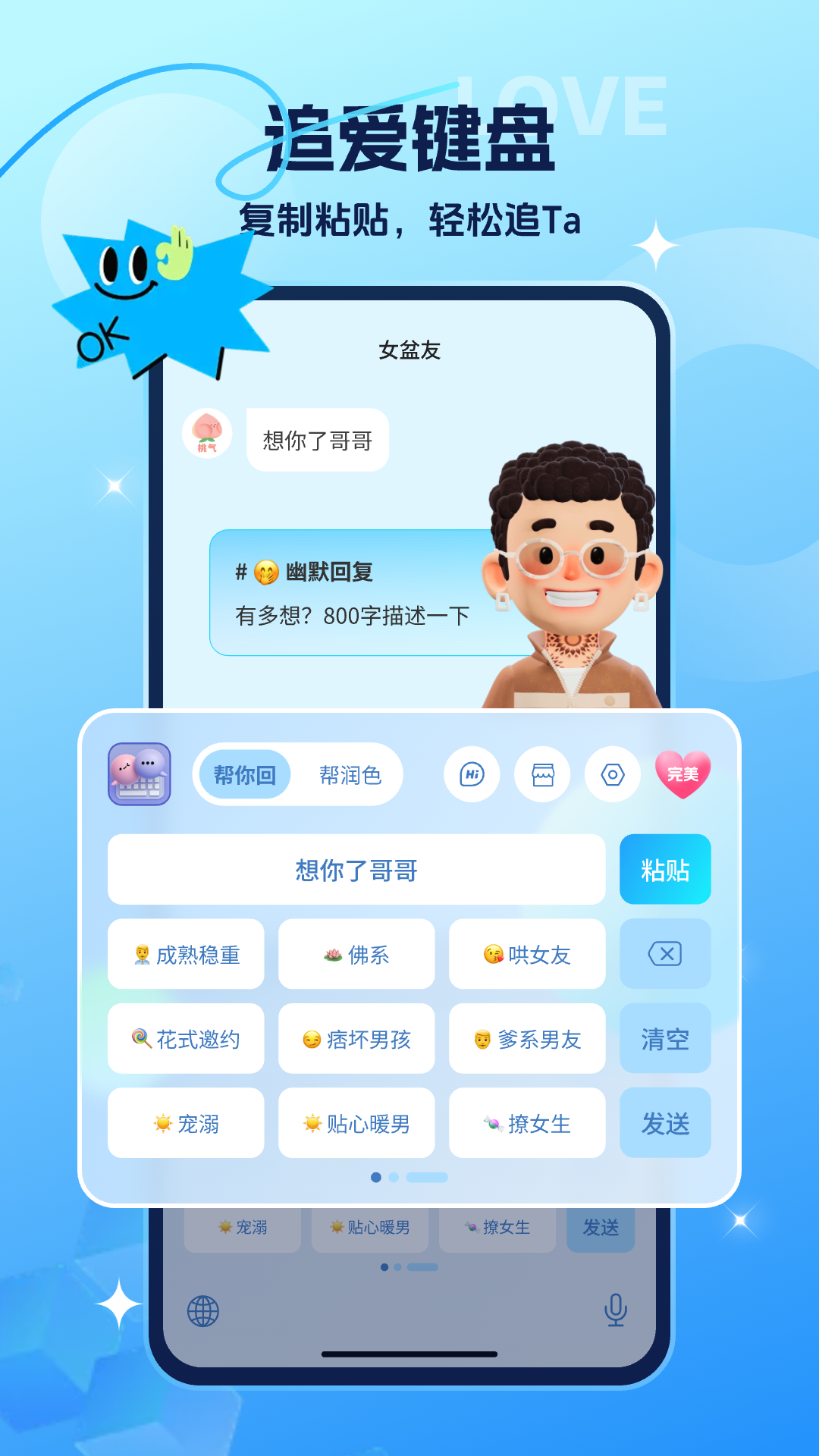This screenshot has width=819, height=1456.
Task: Enable the 佛系 reply style
Action: 356,955
